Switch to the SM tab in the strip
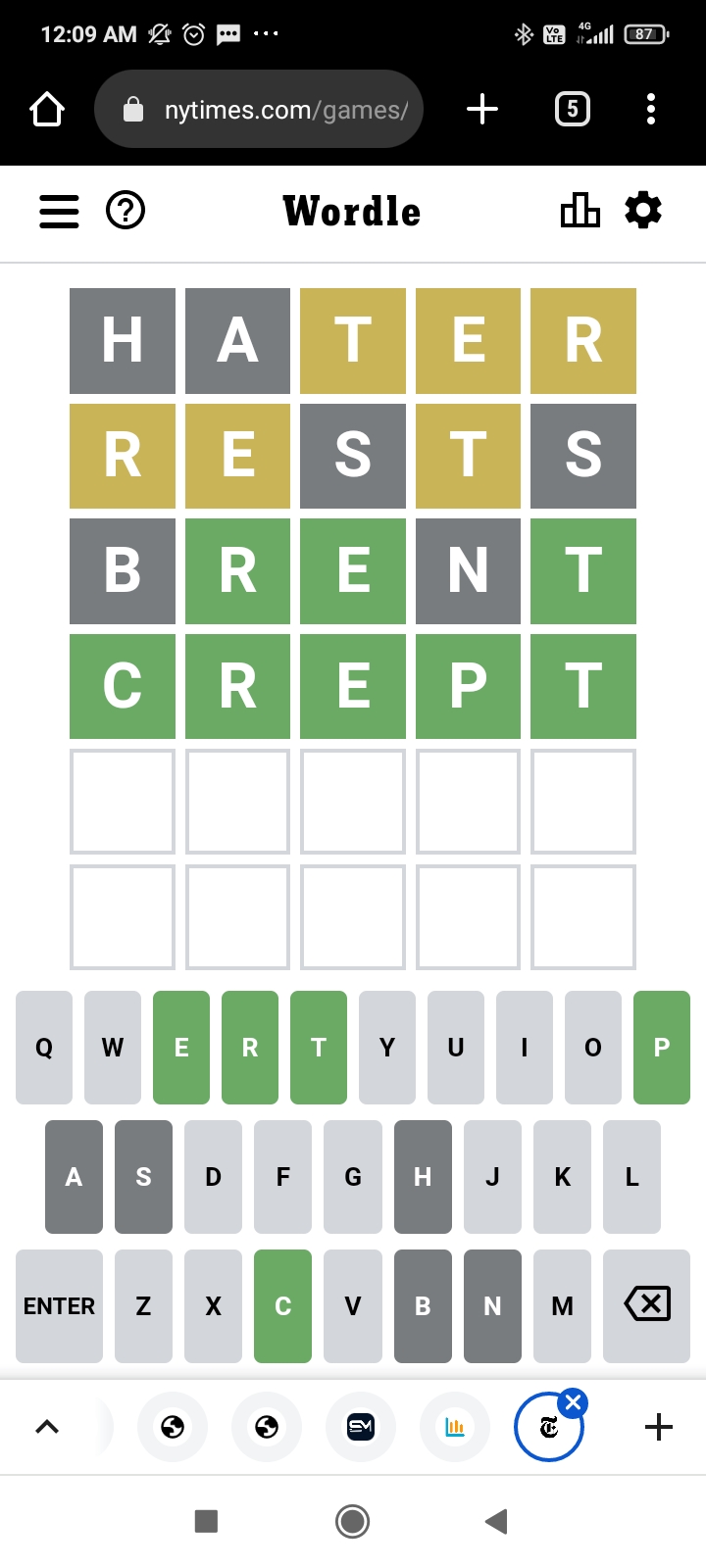 click(x=361, y=1427)
